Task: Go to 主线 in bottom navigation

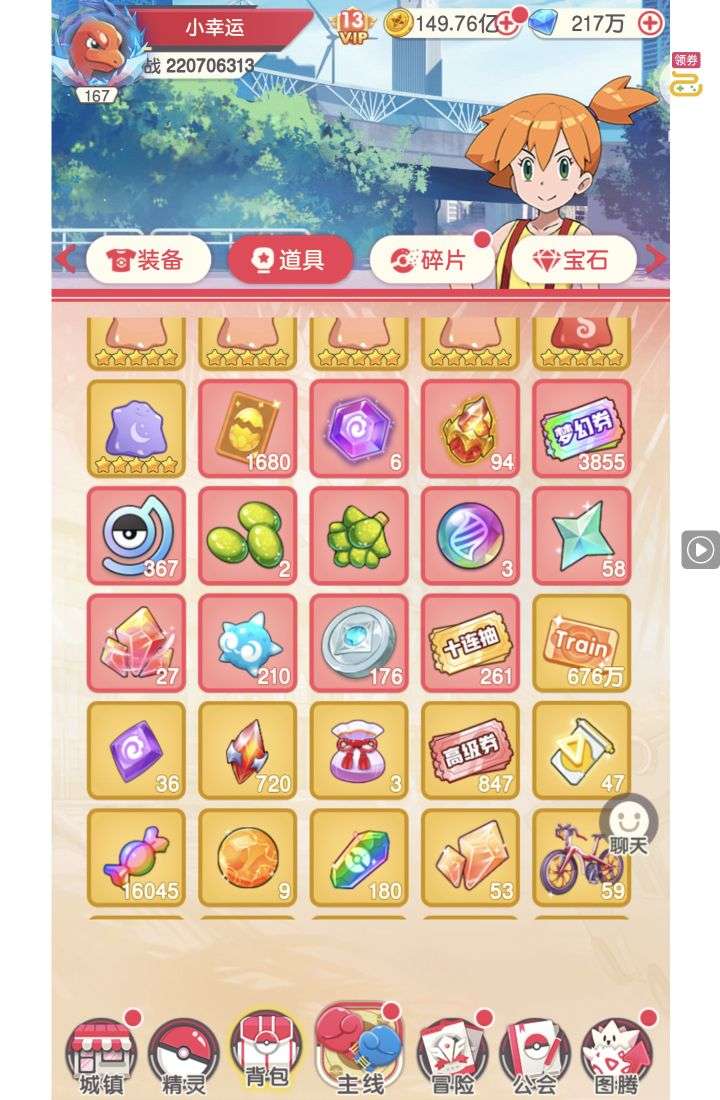Action: tap(359, 1050)
